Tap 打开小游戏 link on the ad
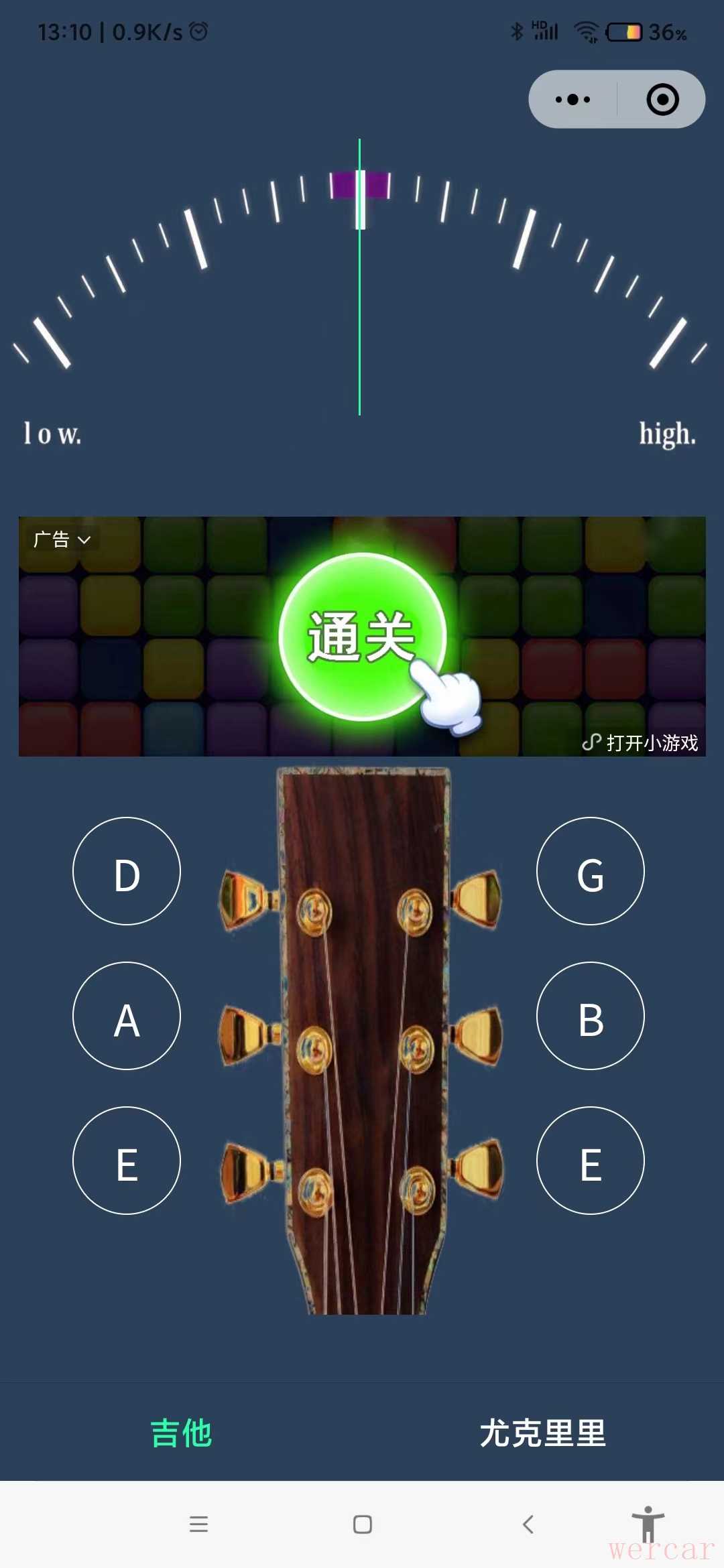 pos(641,742)
